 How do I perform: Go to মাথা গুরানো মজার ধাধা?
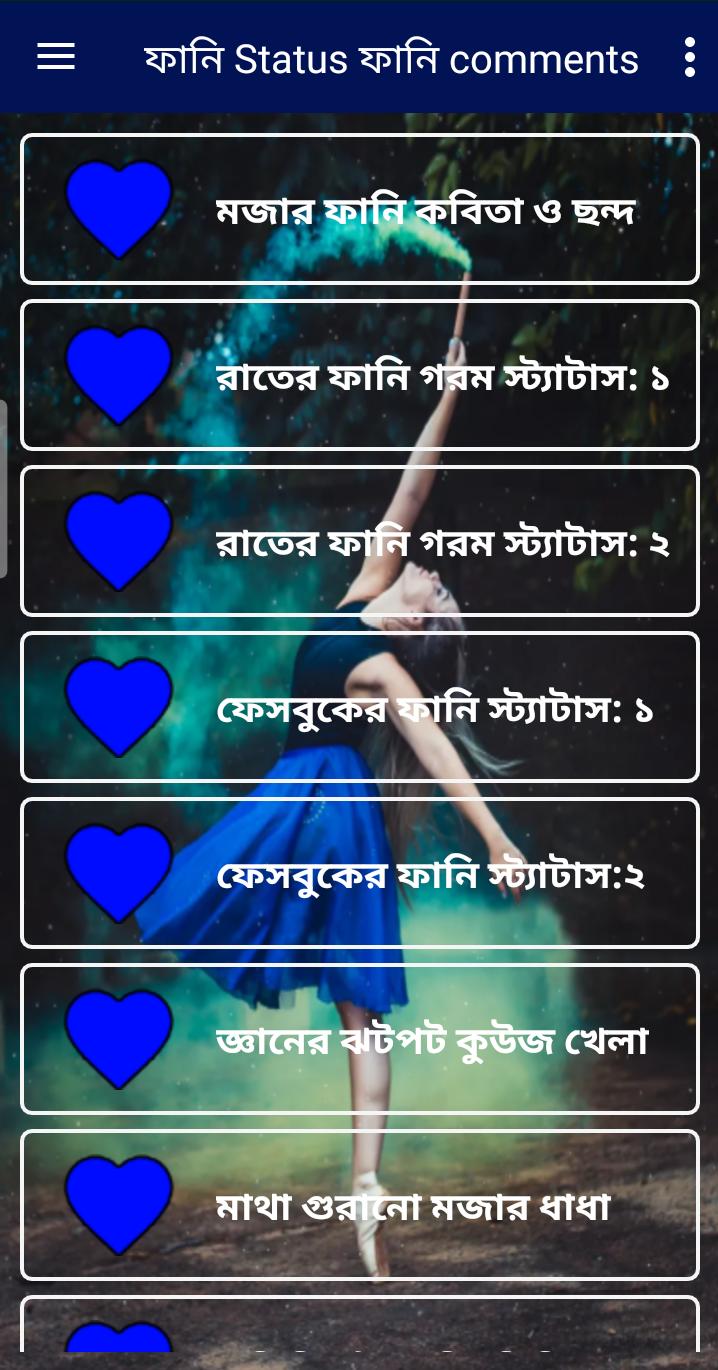tap(360, 1206)
